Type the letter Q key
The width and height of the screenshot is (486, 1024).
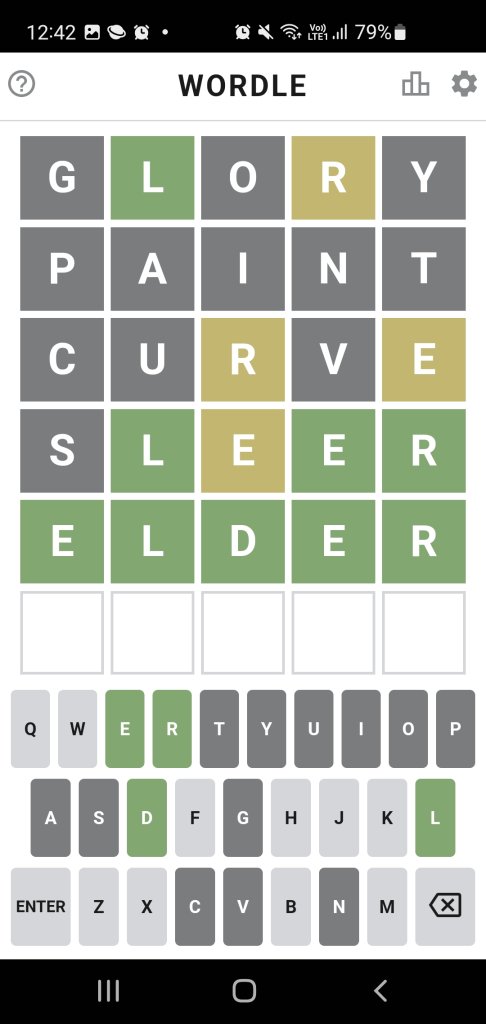coord(30,729)
